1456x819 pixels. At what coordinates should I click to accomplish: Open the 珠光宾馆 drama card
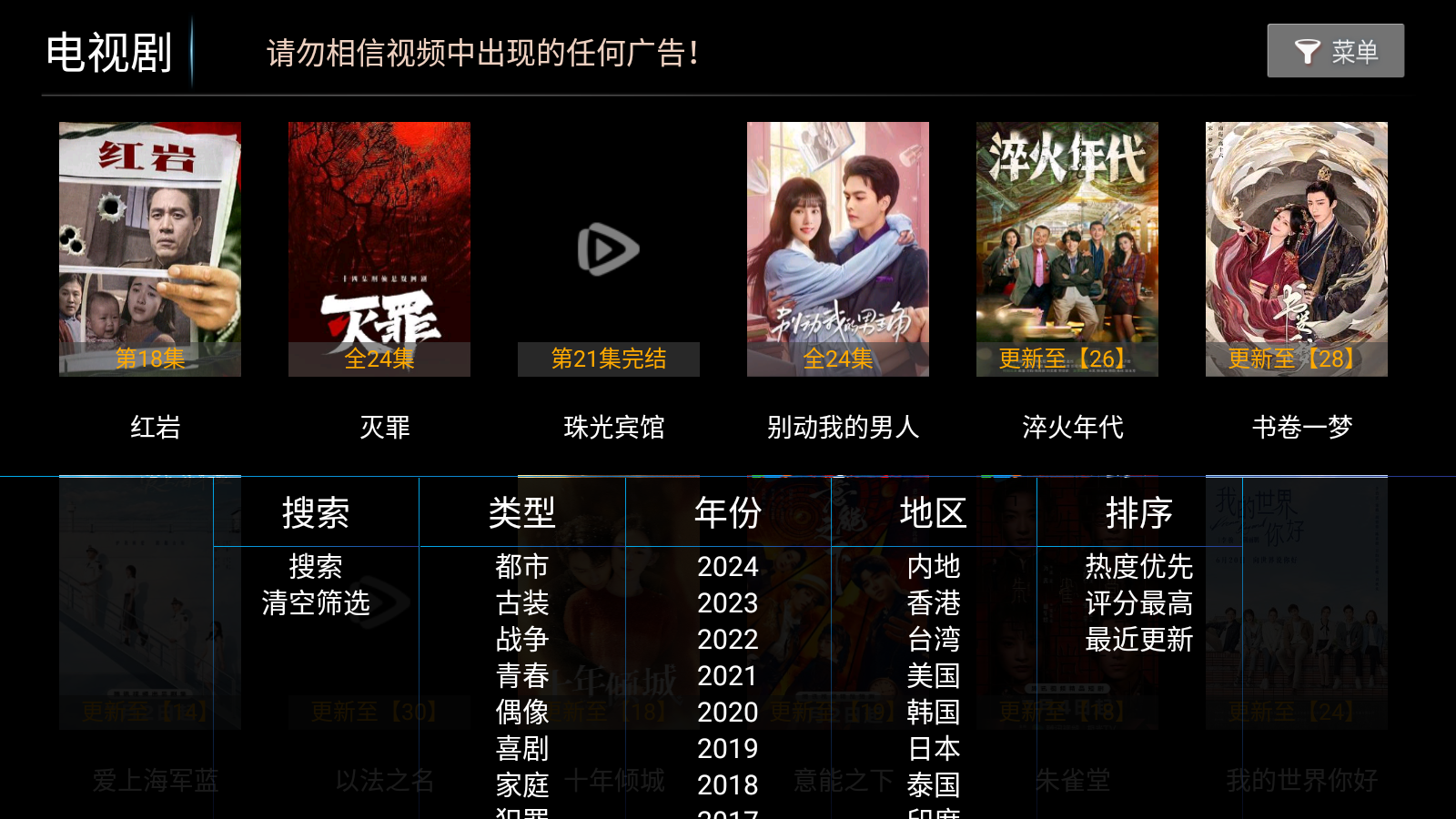[x=609, y=249]
